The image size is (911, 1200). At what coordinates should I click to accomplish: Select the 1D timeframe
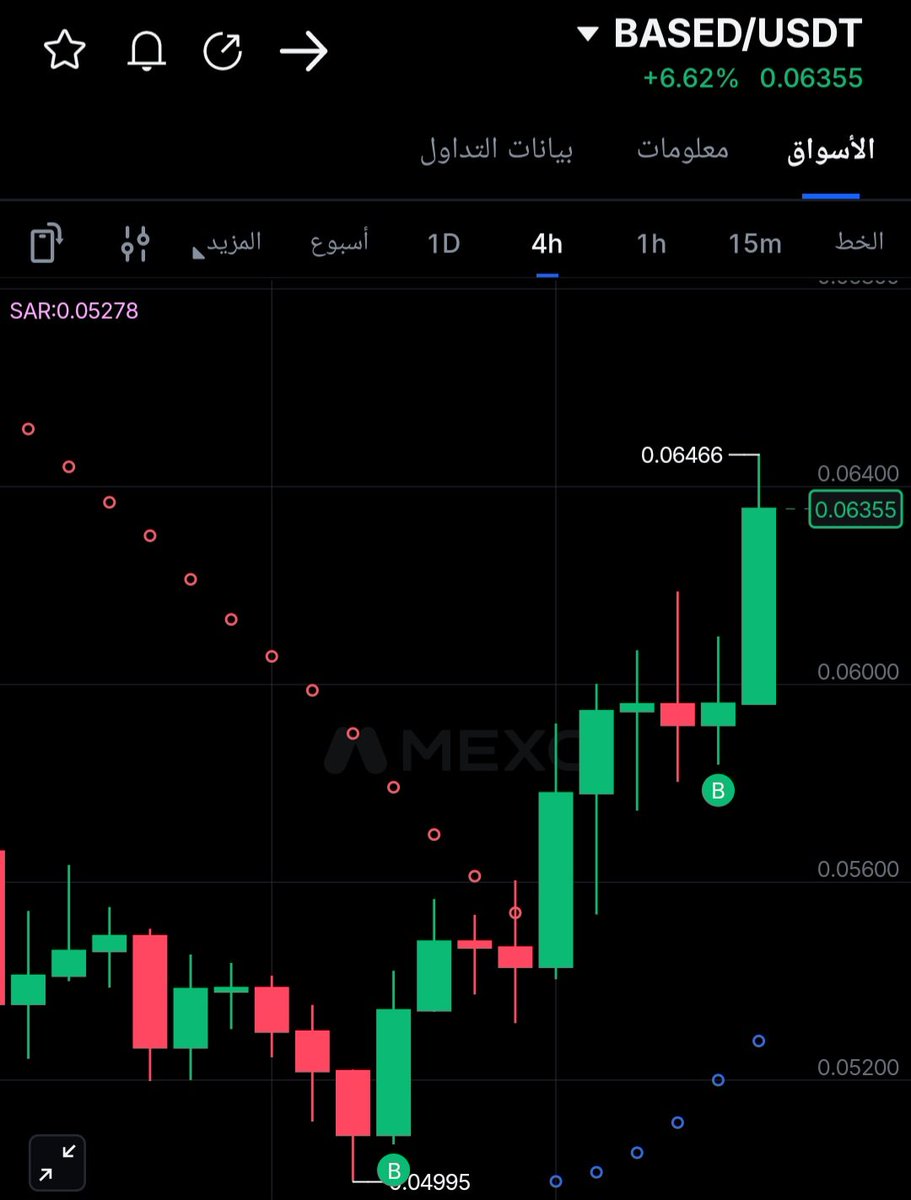pyautogui.click(x=443, y=243)
